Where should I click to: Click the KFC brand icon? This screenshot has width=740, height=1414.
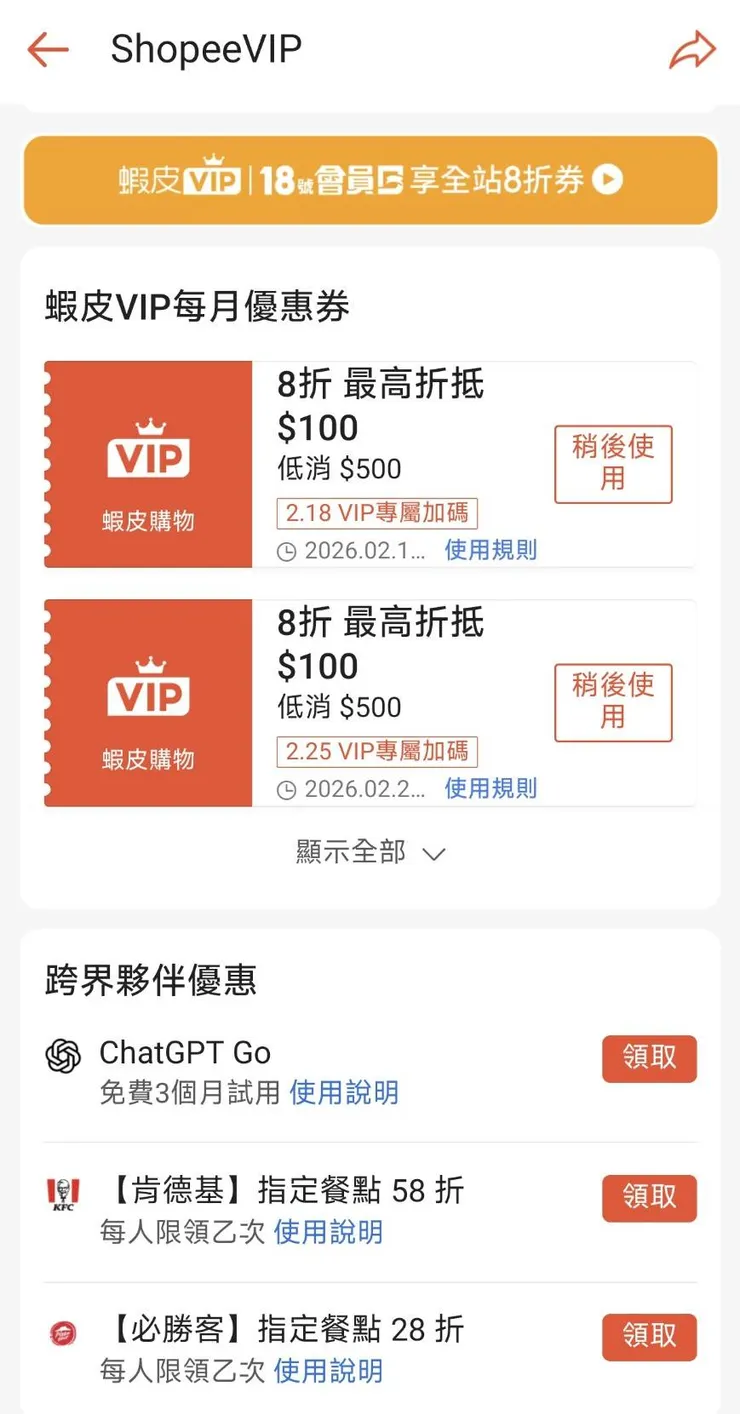(64, 1195)
